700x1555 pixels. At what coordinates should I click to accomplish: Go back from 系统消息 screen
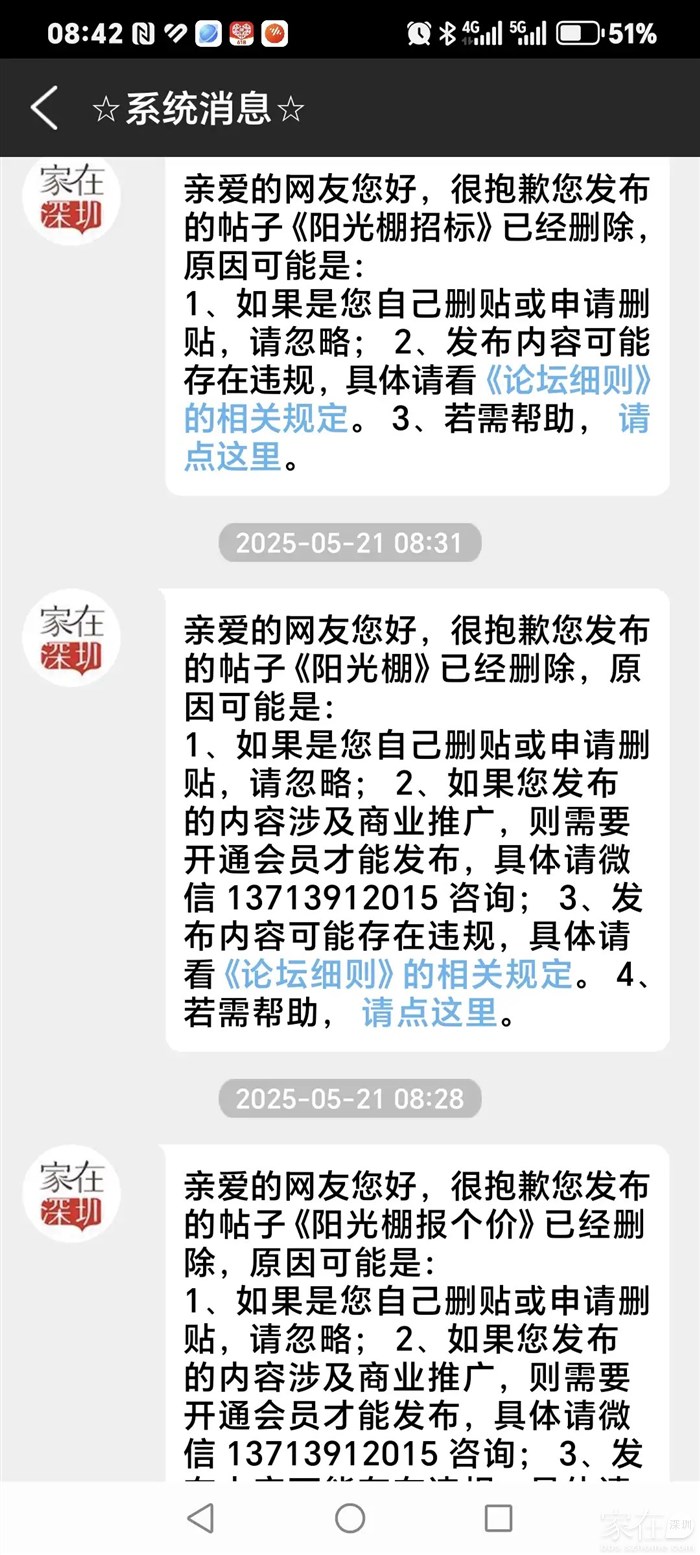[x=45, y=108]
